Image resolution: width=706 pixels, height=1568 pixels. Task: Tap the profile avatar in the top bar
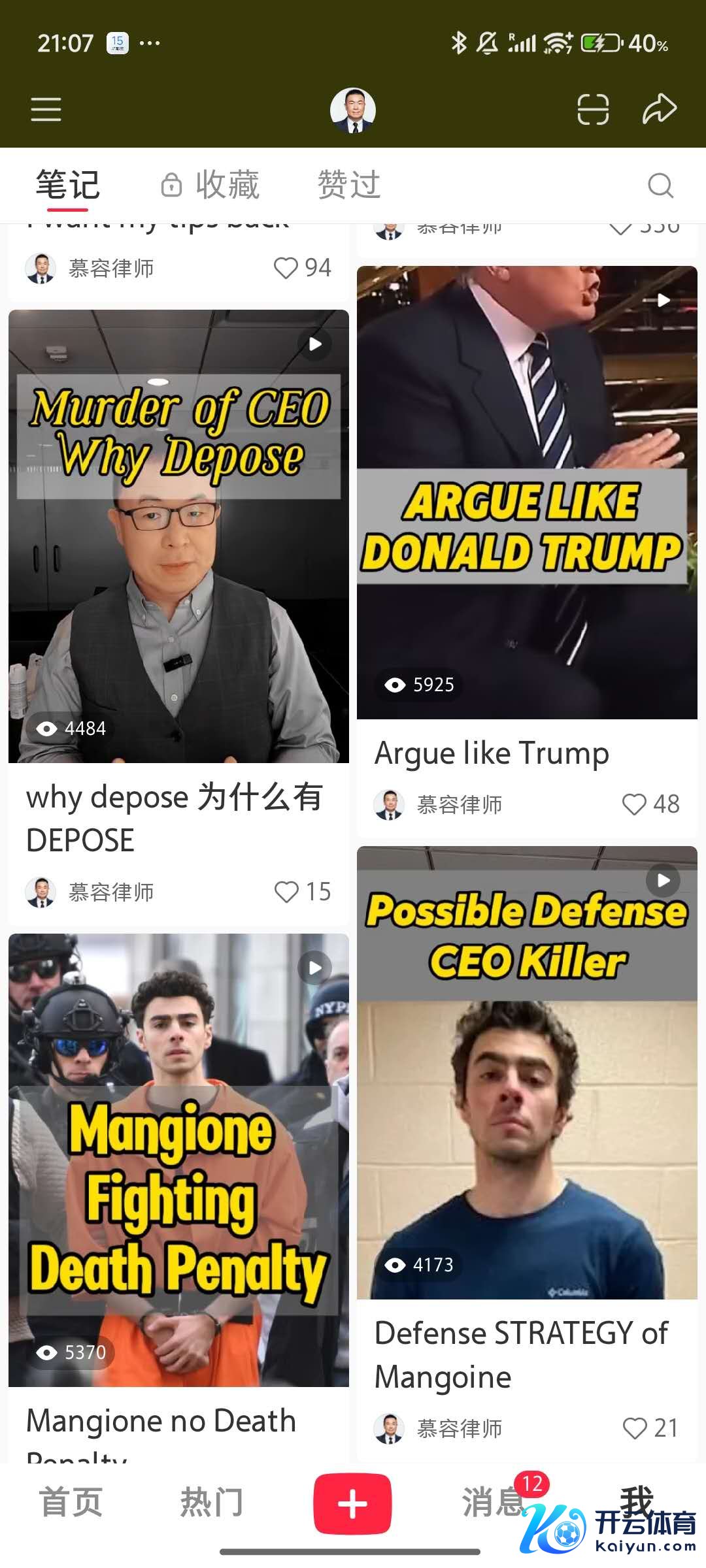pyautogui.click(x=352, y=110)
